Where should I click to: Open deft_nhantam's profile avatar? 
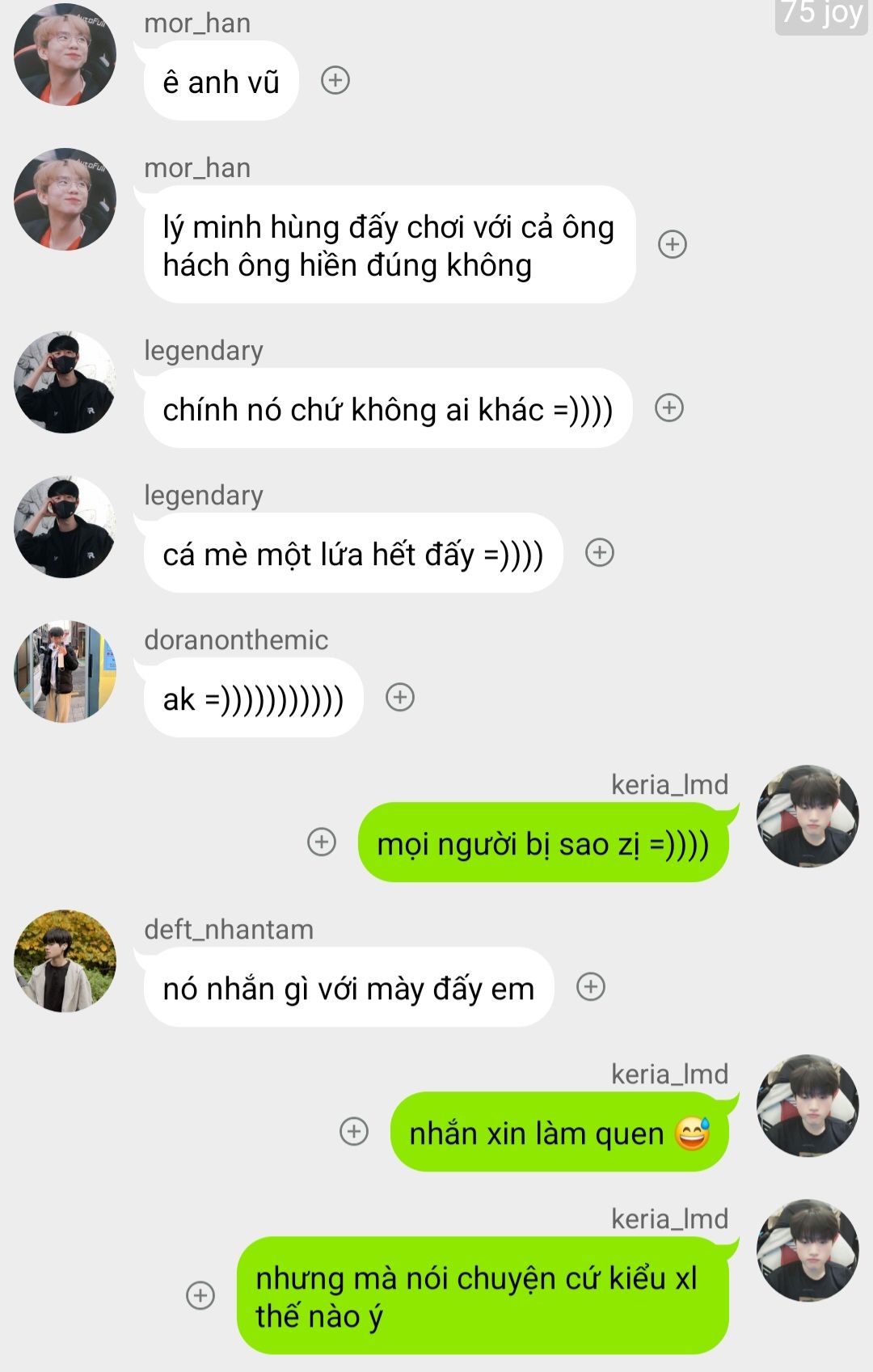pyautogui.click(x=65, y=960)
